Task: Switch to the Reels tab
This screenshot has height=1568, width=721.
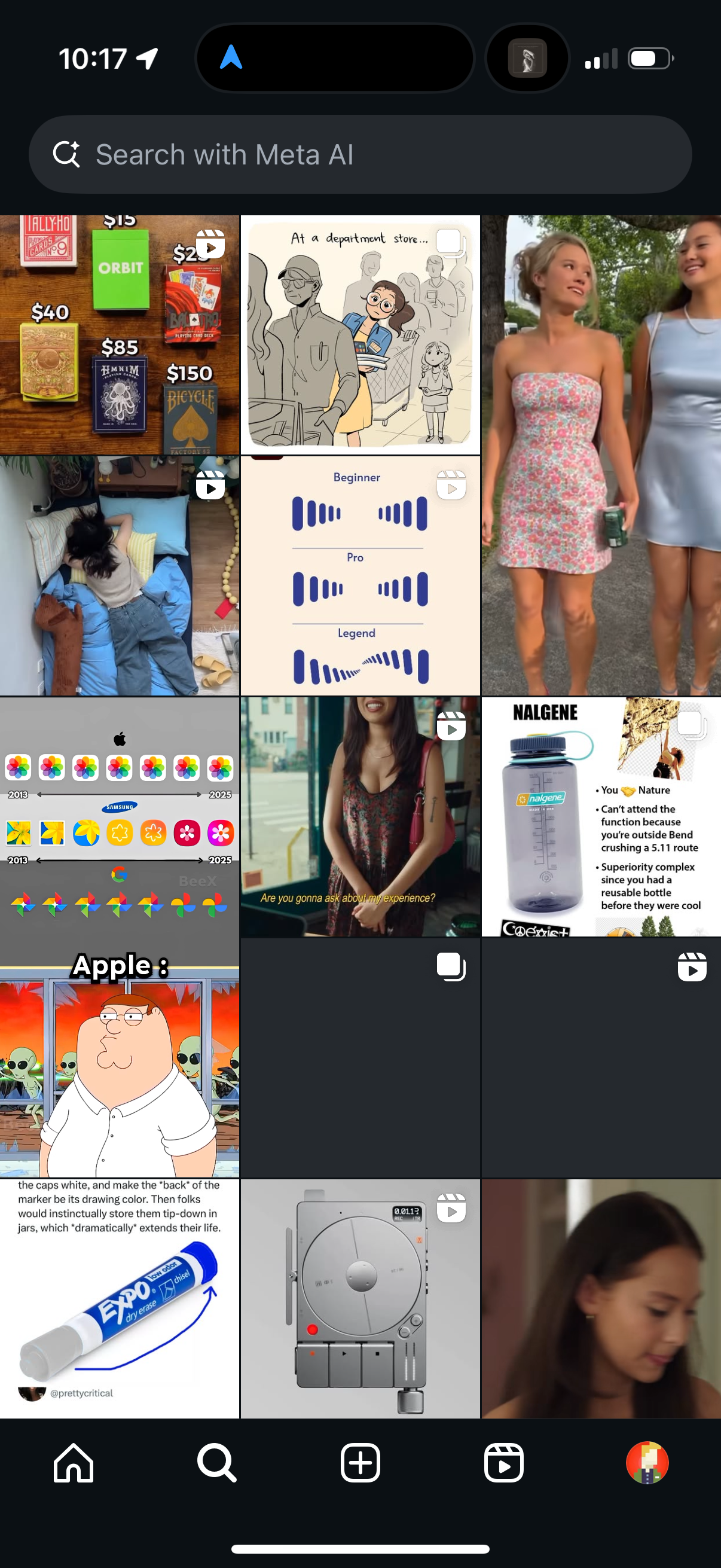Action: (504, 1462)
